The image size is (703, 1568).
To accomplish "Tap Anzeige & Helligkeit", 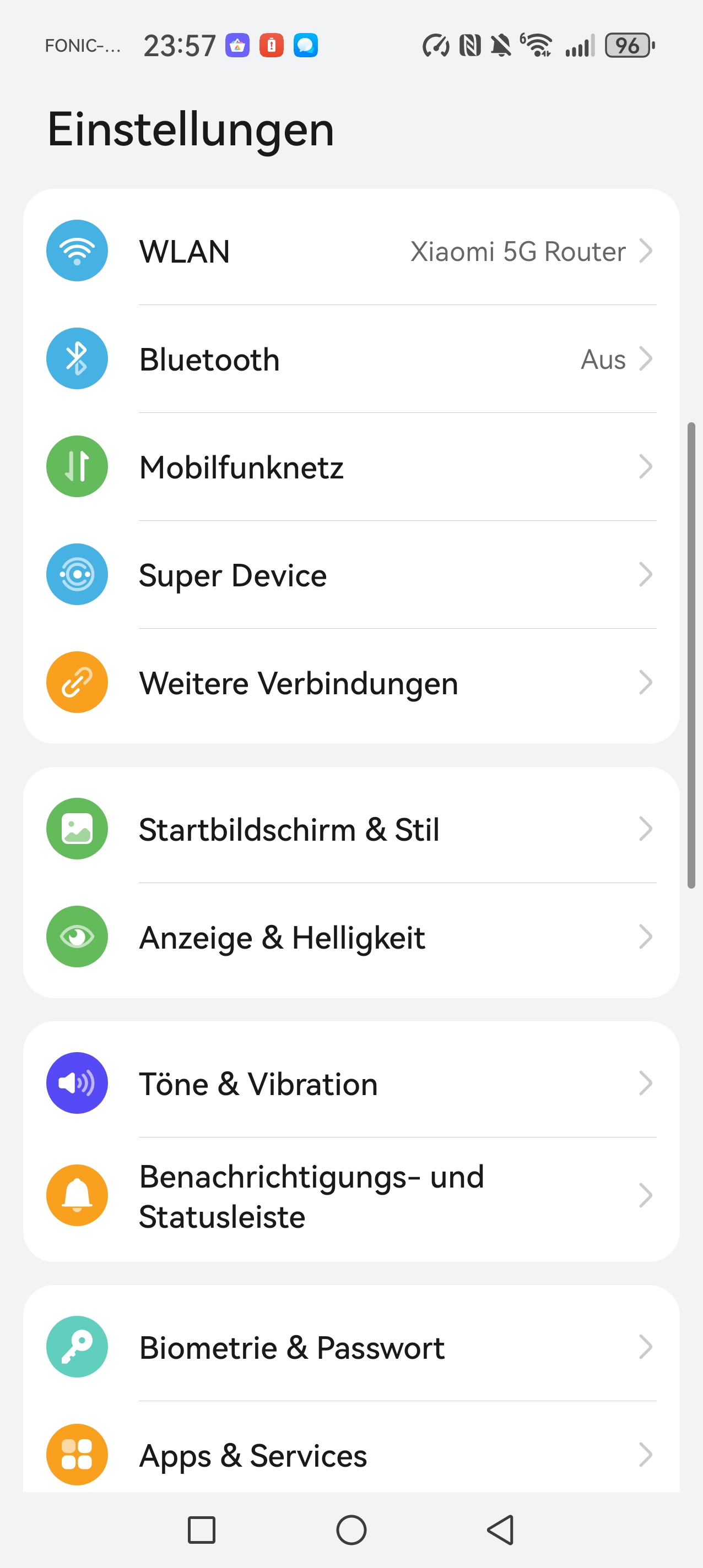I will pyautogui.click(x=351, y=937).
